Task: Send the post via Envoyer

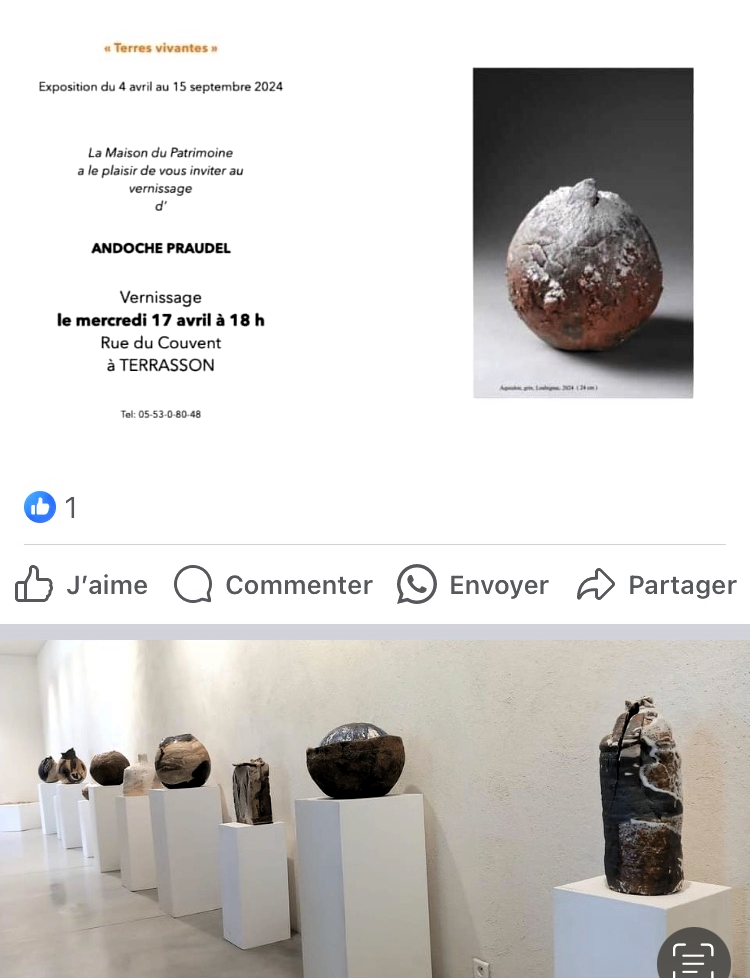Action: (x=473, y=585)
